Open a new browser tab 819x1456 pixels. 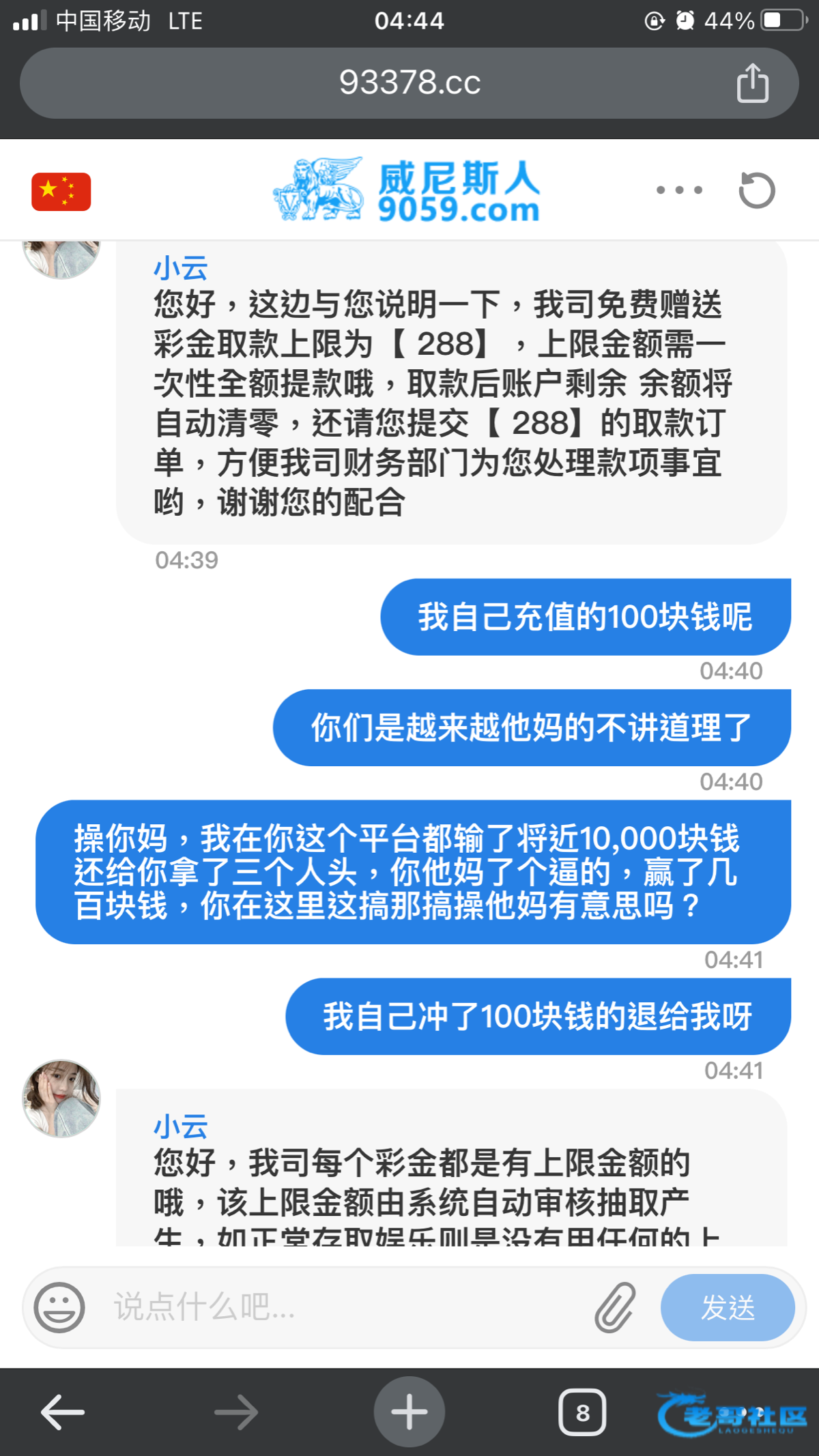click(409, 1412)
